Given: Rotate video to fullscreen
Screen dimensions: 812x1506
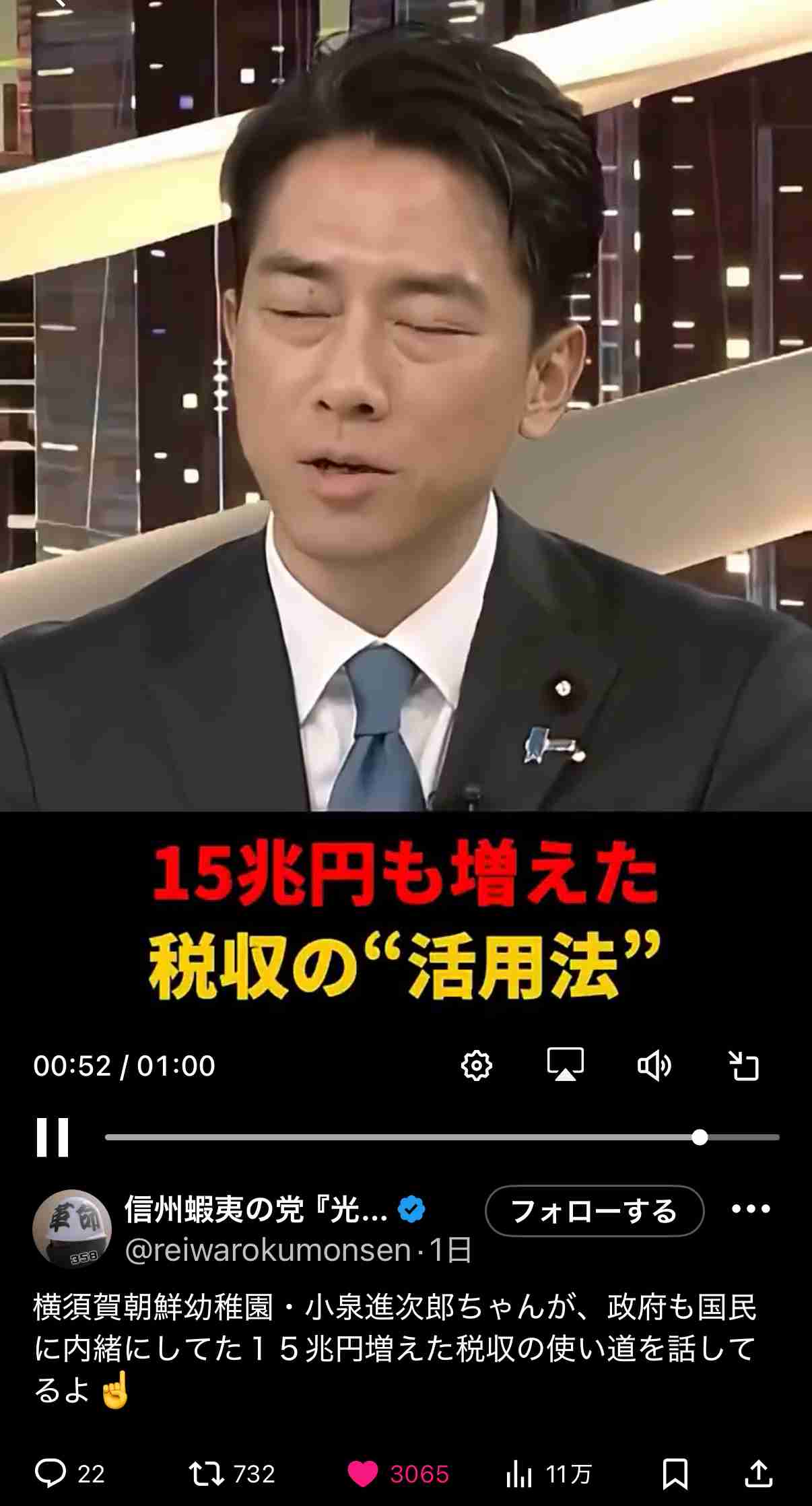Looking at the screenshot, I should pyautogui.click(x=744, y=1066).
